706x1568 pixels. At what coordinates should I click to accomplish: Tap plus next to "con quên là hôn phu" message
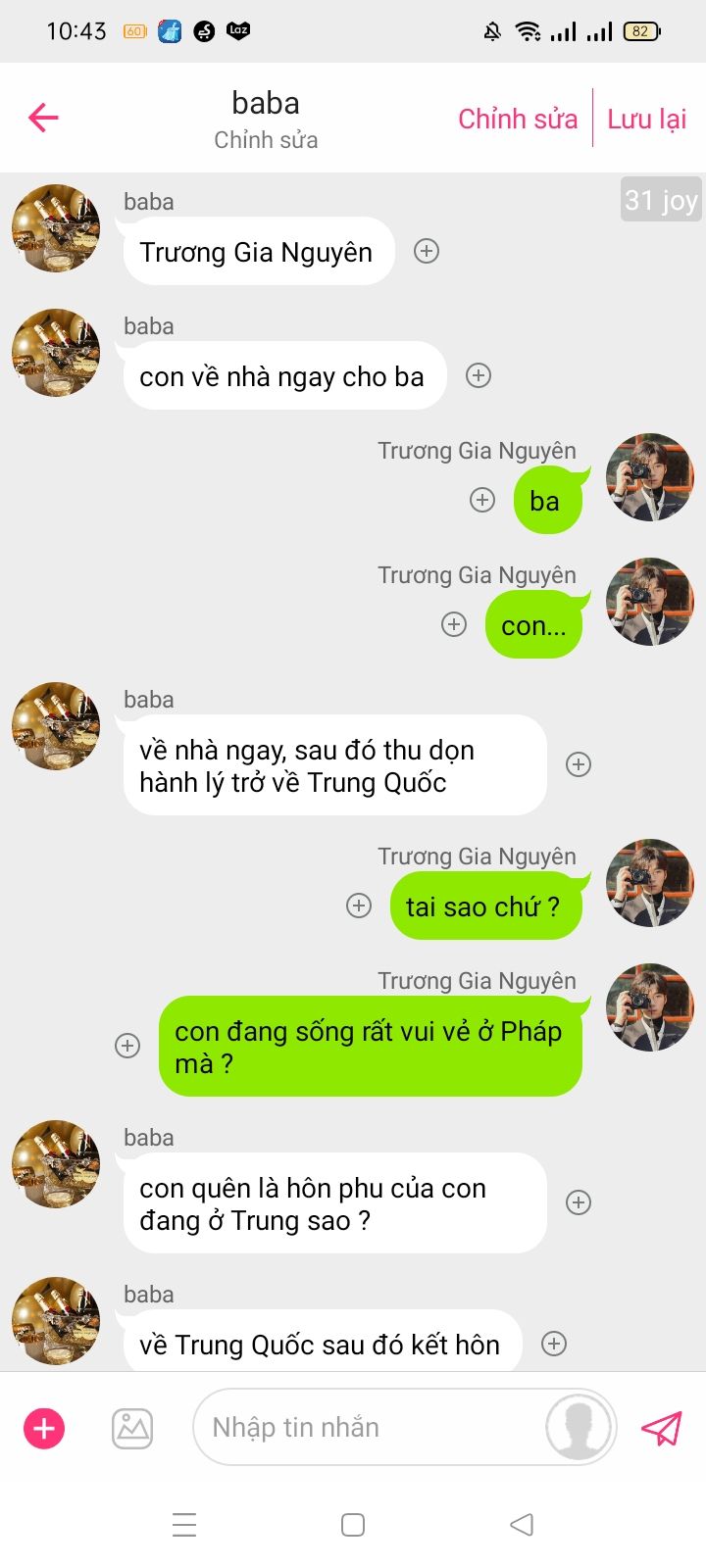579,1202
